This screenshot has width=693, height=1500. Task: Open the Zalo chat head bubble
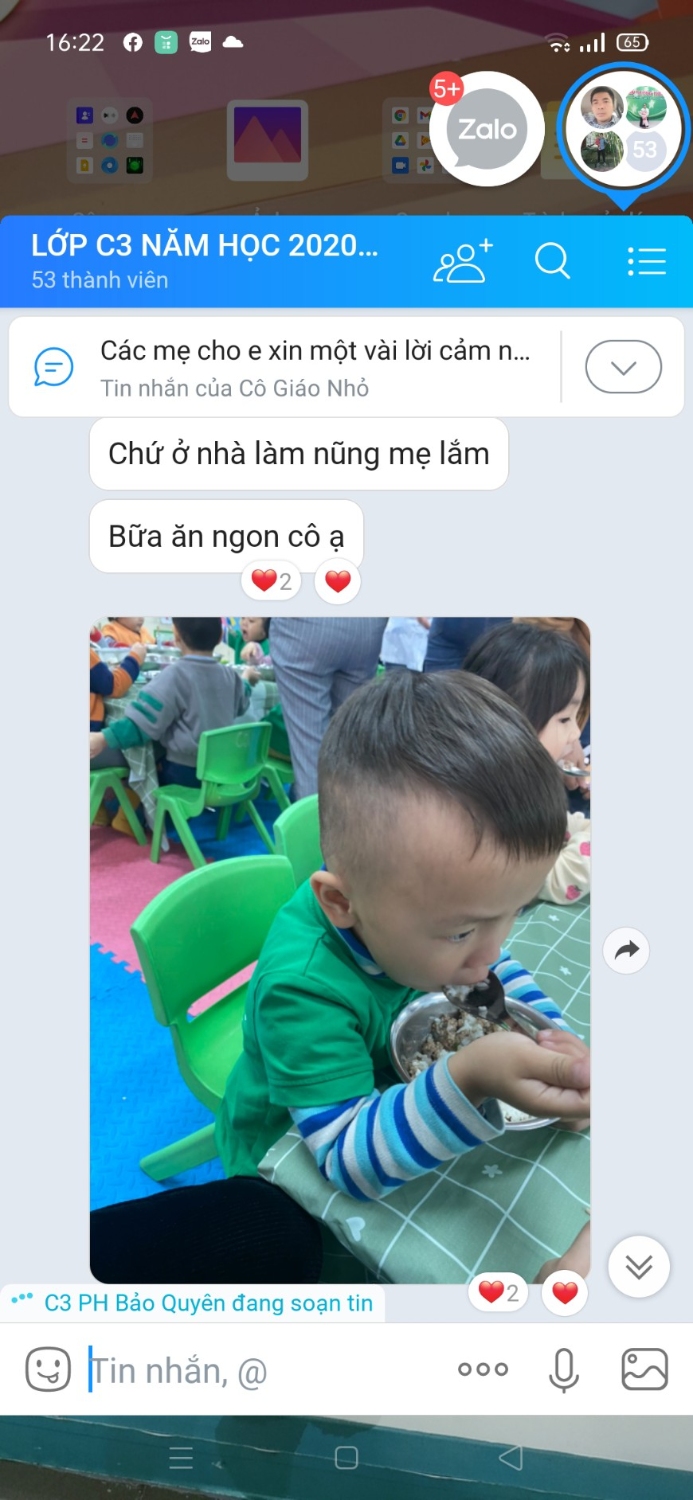pos(487,129)
